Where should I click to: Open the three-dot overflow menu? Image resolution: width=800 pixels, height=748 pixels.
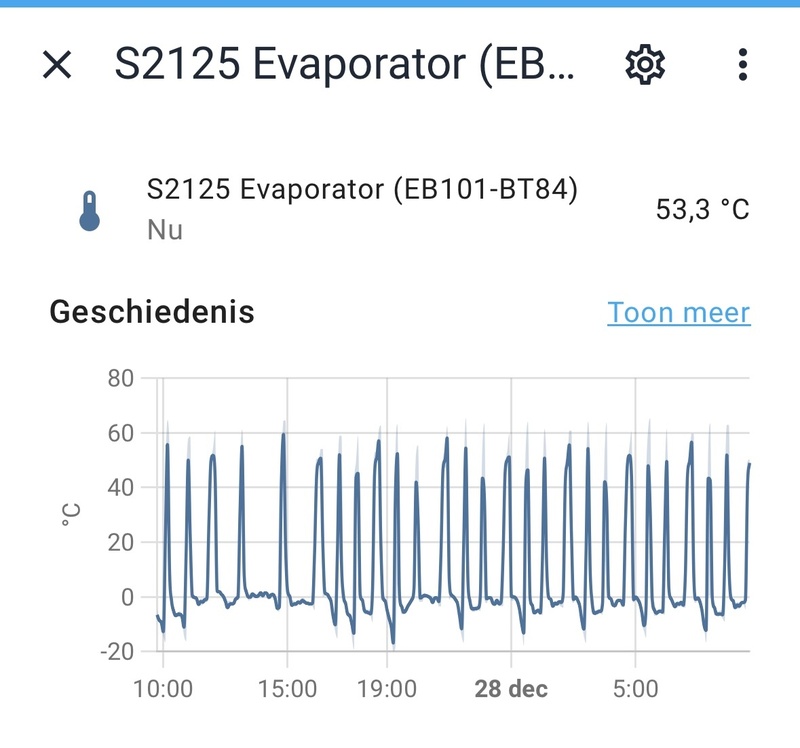(x=742, y=65)
